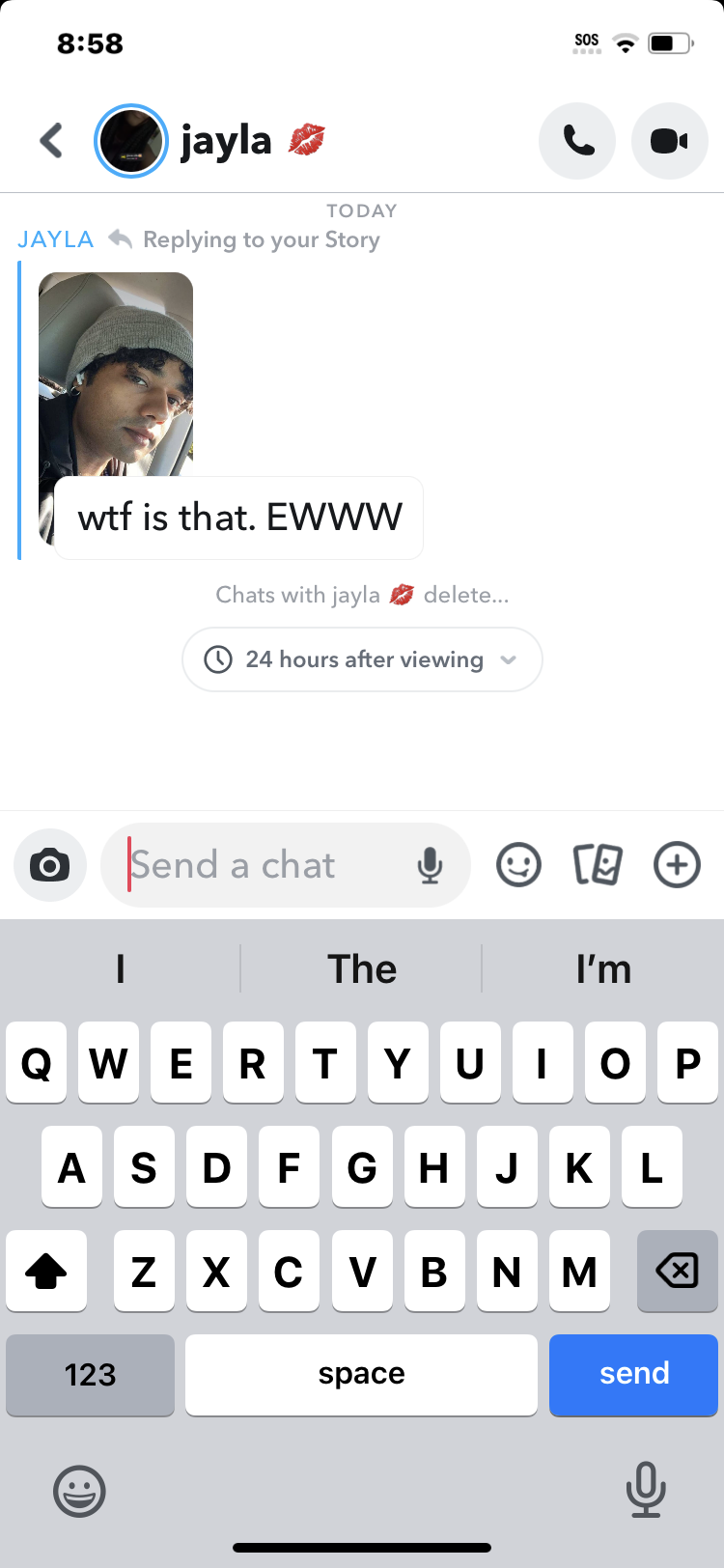The height and width of the screenshot is (1568, 724).
Task: Tap the blue send key
Action: coord(633,1374)
